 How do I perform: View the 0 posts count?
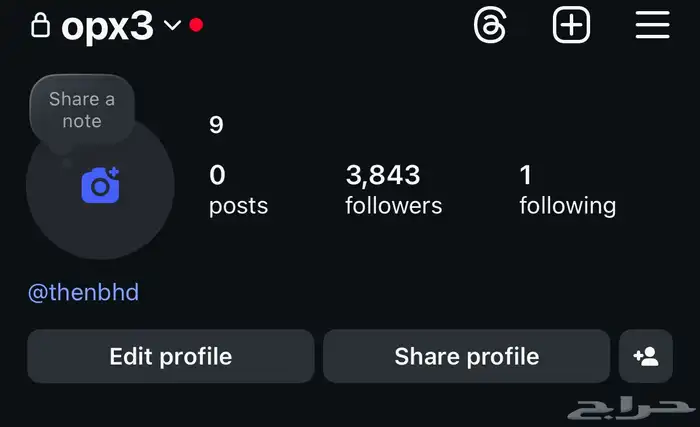238,190
